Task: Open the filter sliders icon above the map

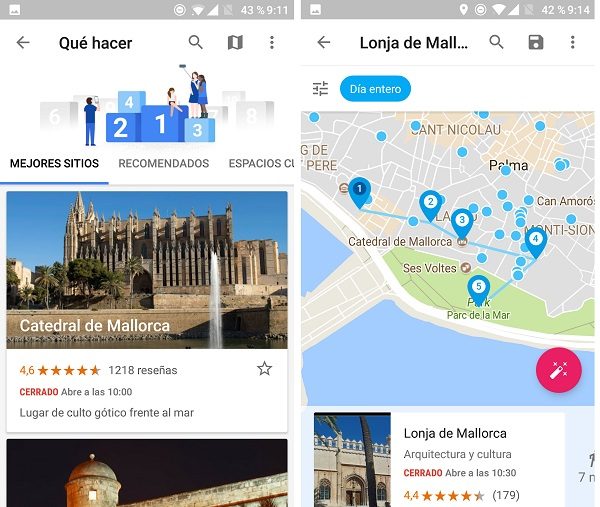Action: 320,89
